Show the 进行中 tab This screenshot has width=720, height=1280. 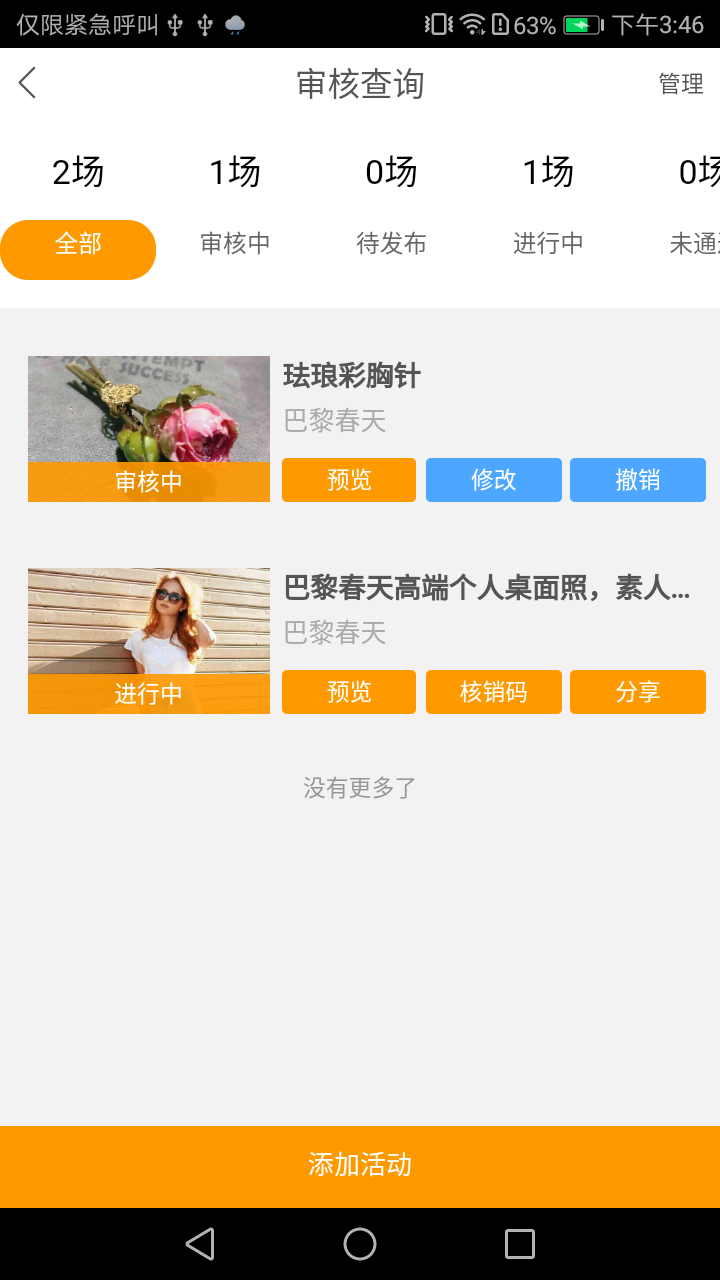[x=548, y=244]
